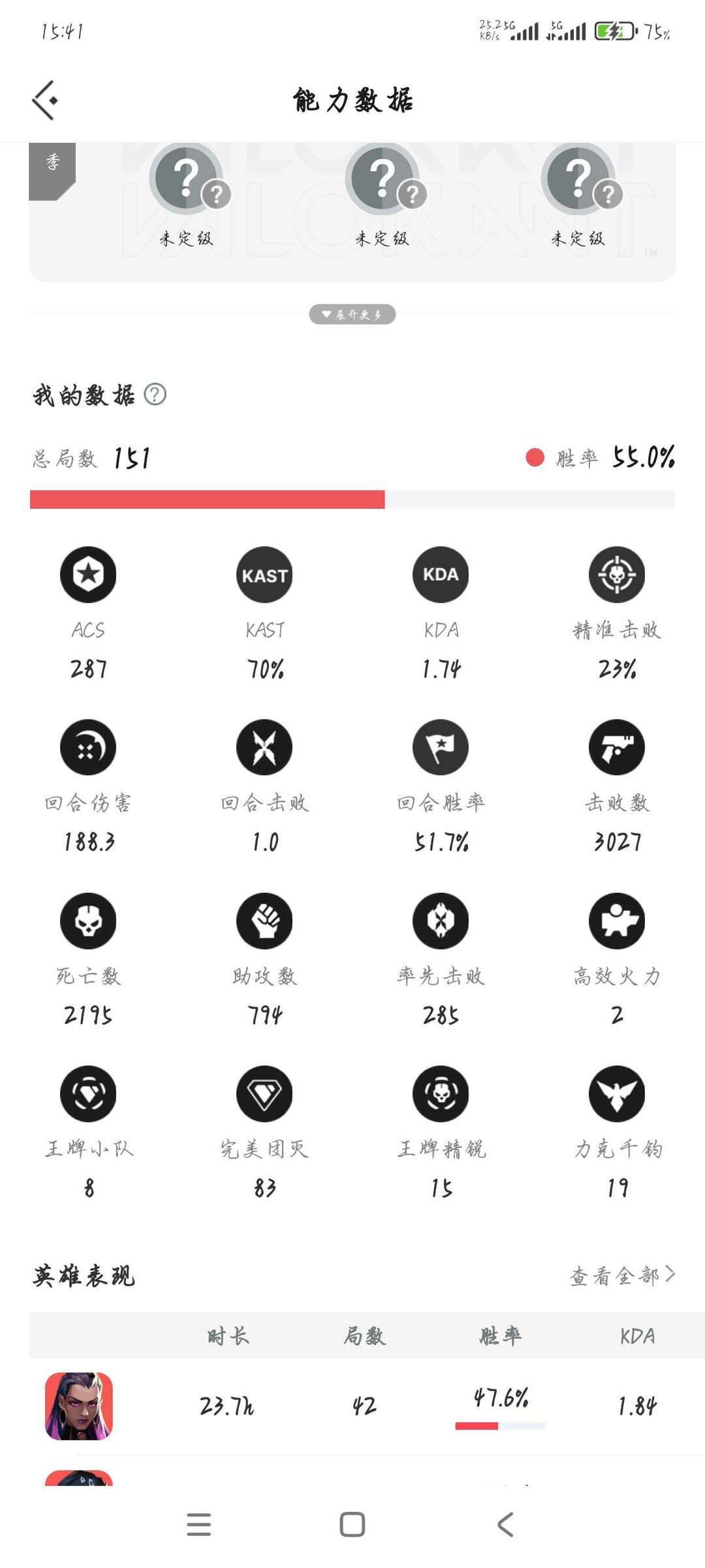
Task: Go back using the top-left arrow
Action: (45, 101)
